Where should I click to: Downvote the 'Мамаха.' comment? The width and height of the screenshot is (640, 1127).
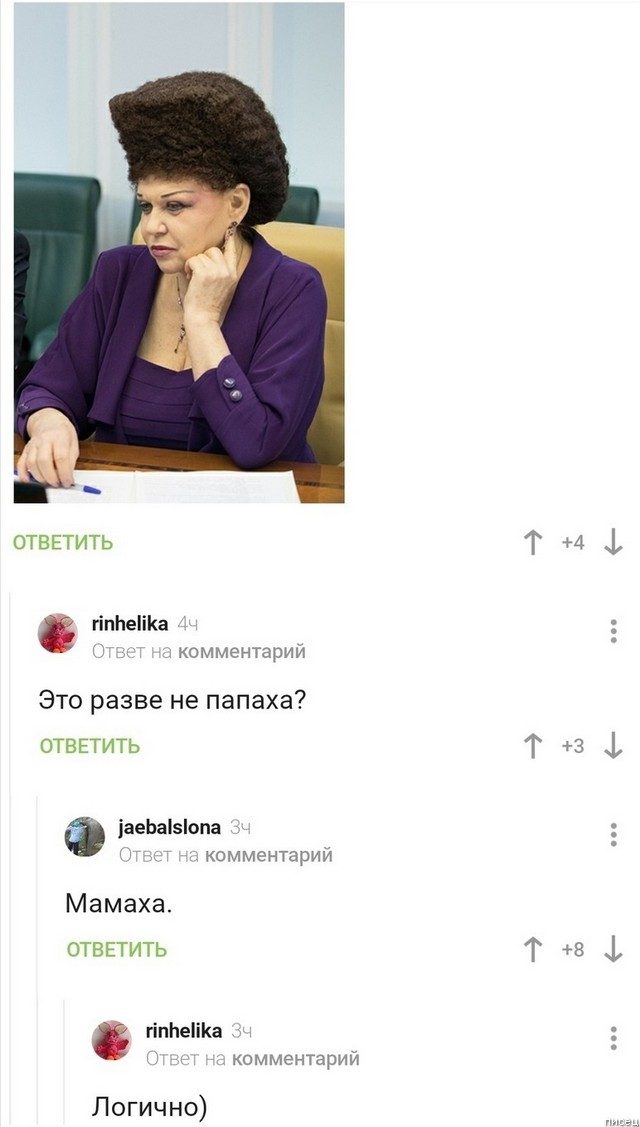[x=614, y=950]
